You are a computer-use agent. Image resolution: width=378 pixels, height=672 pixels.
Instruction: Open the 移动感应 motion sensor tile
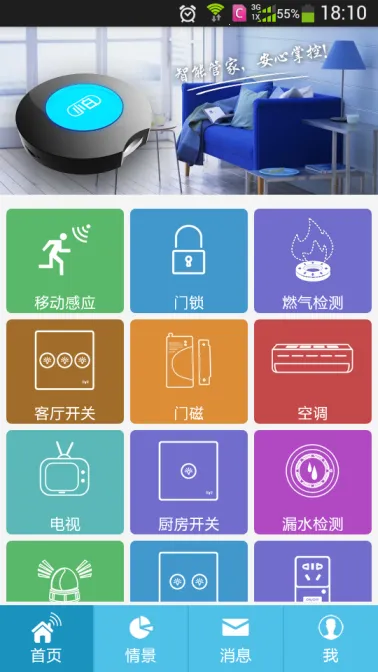tap(65, 261)
